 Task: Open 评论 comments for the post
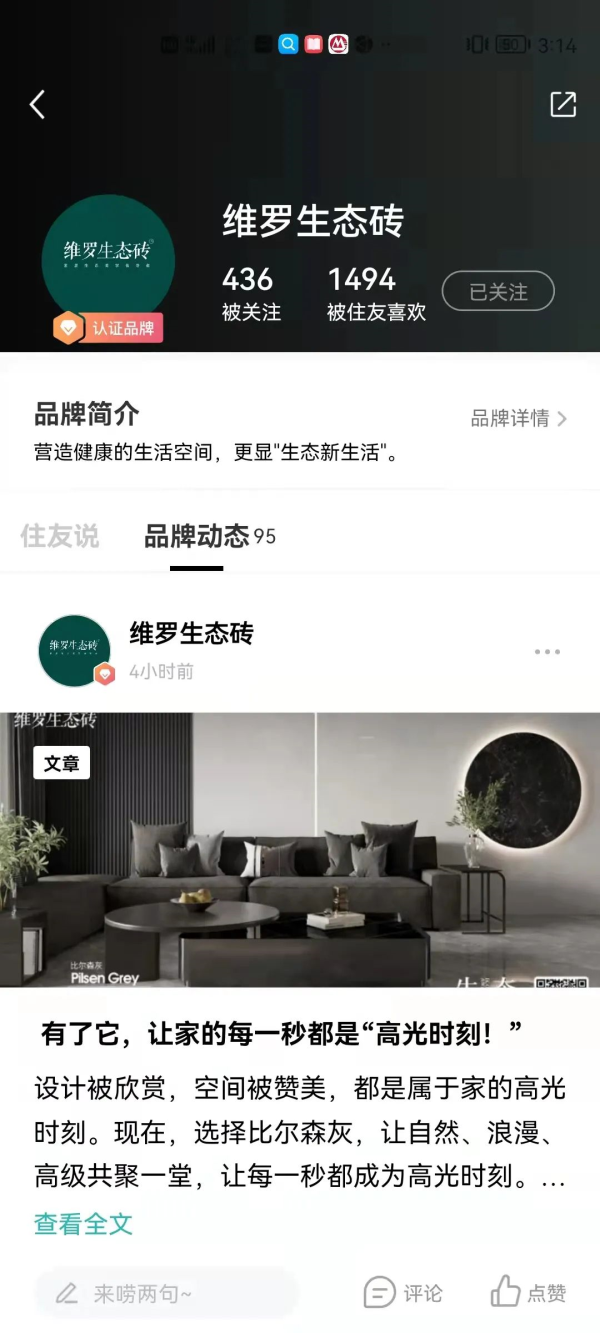tap(403, 1293)
